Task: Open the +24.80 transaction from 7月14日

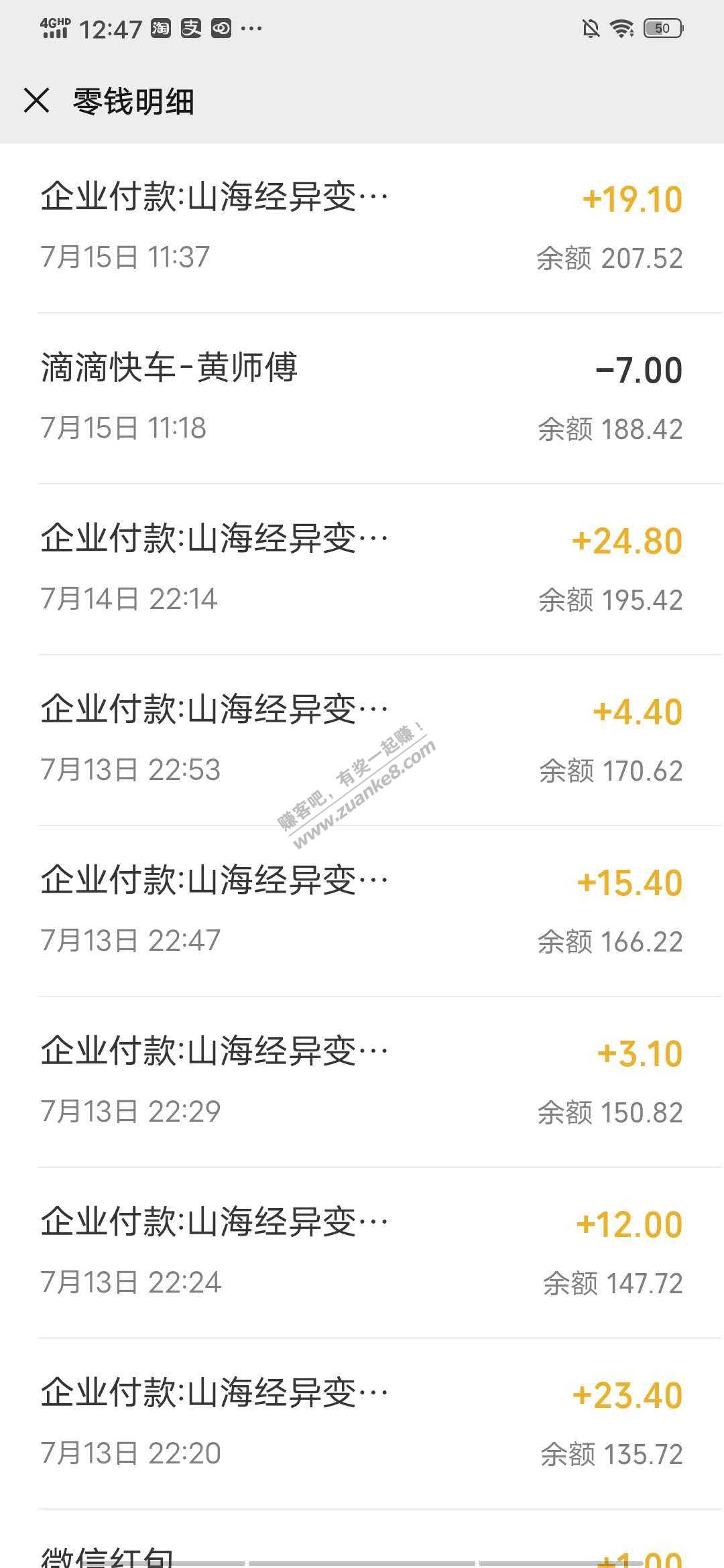Action: click(x=362, y=568)
